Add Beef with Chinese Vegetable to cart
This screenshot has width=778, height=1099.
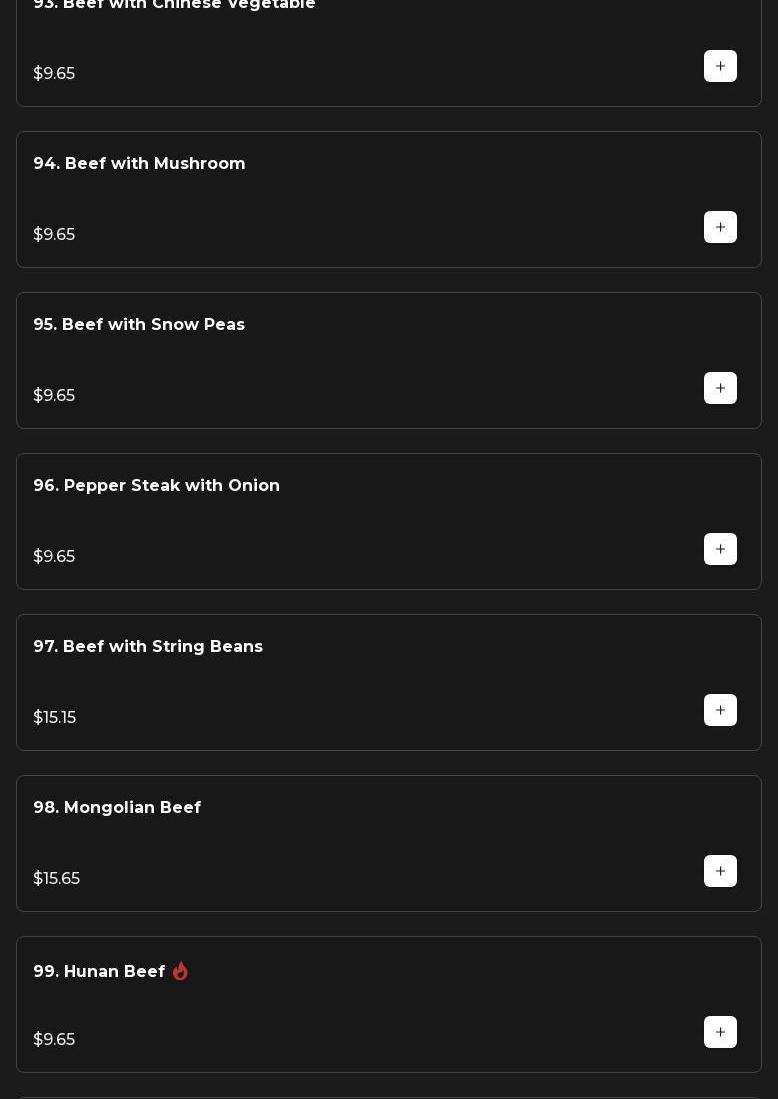click(720, 66)
